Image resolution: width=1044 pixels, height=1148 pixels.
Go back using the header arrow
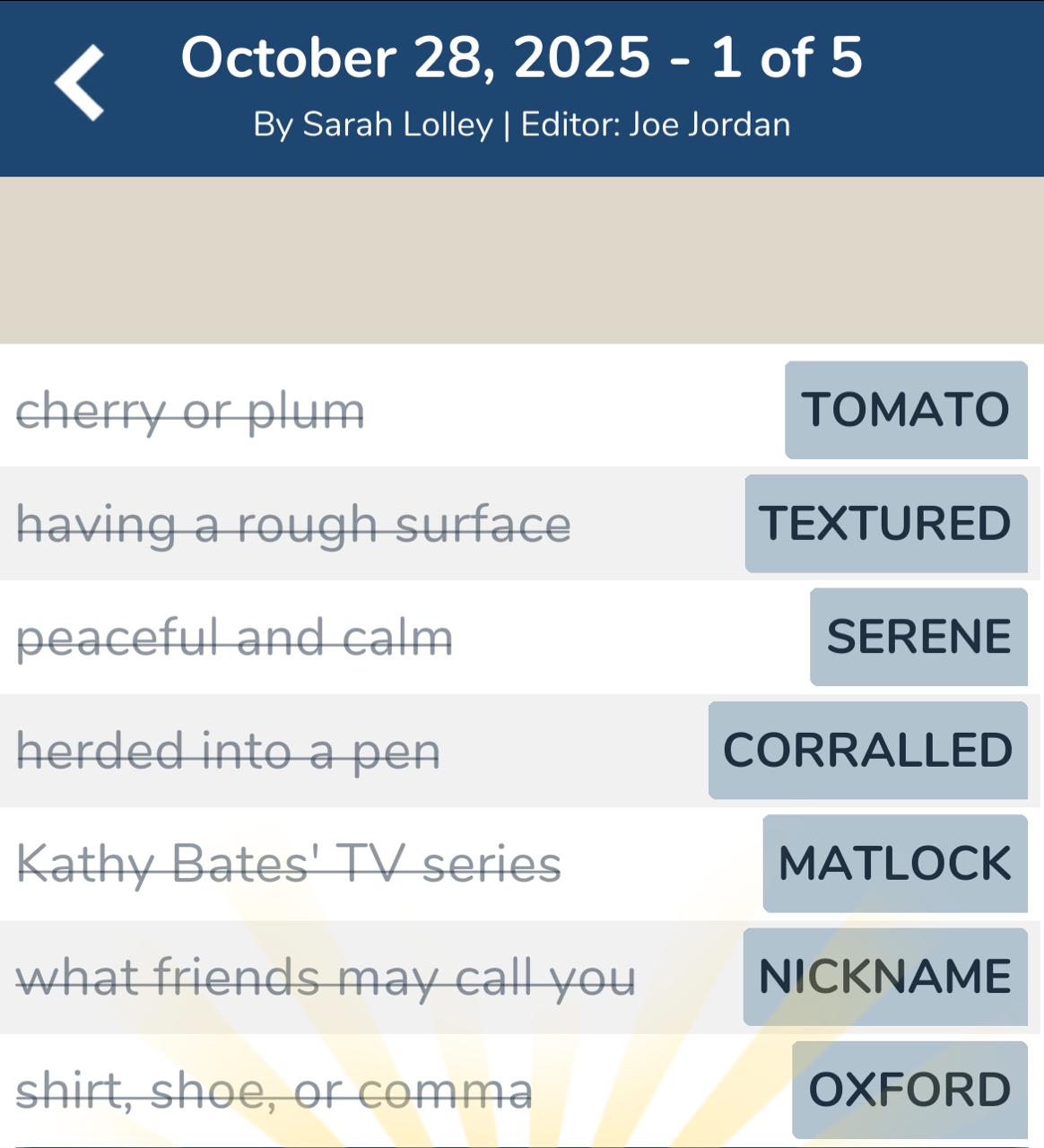79,83
